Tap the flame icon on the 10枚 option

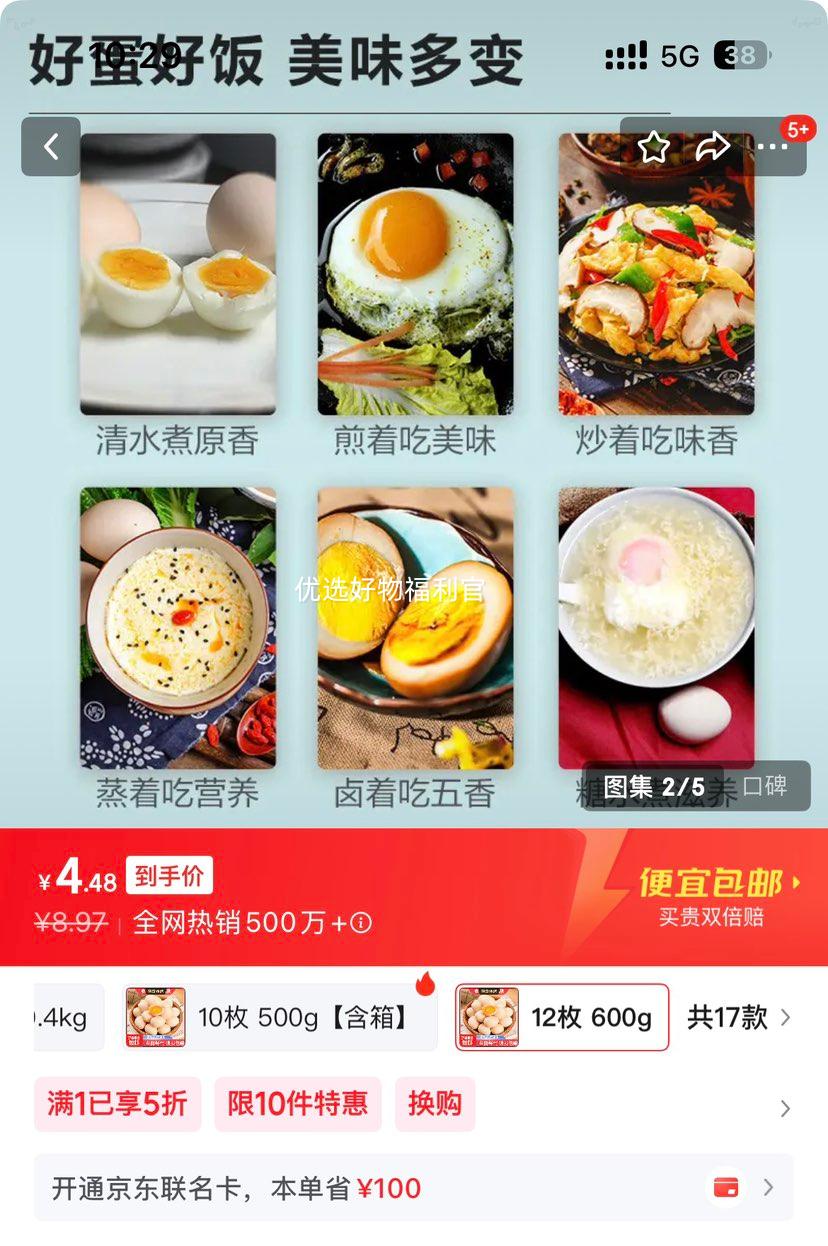click(426, 984)
